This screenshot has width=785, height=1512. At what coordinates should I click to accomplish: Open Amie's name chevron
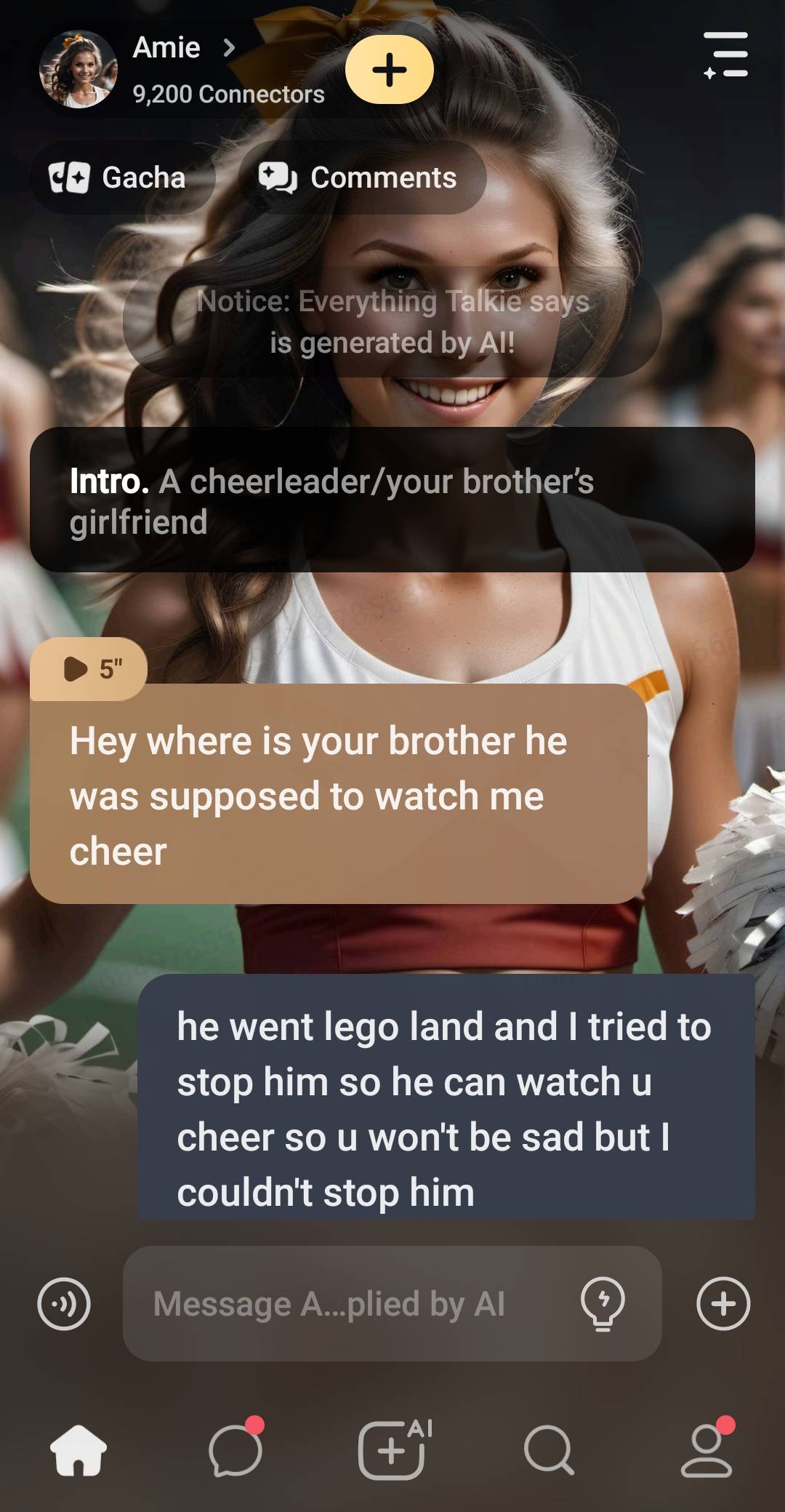[x=229, y=48]
